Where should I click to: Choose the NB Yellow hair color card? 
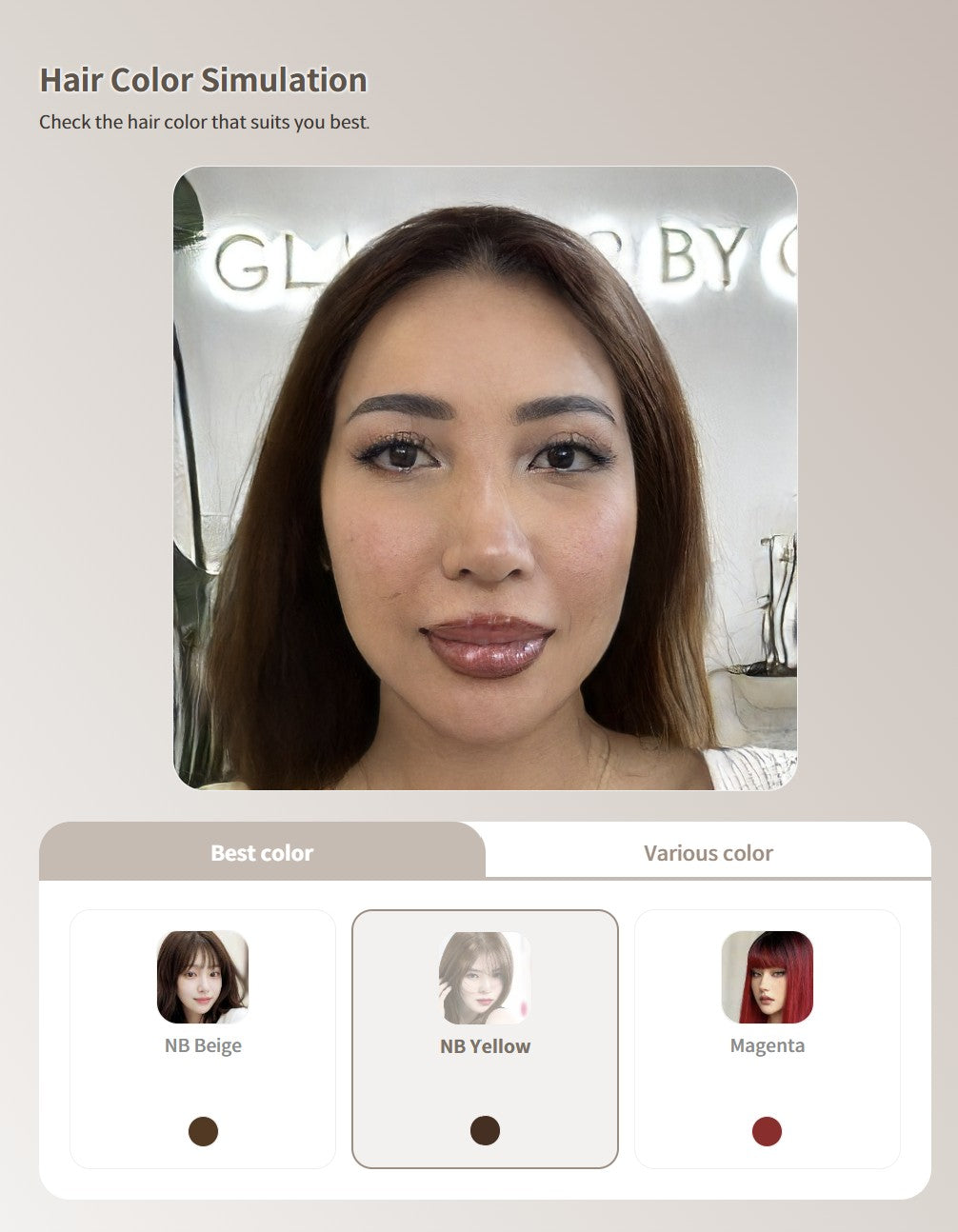tap(485, 1038)
